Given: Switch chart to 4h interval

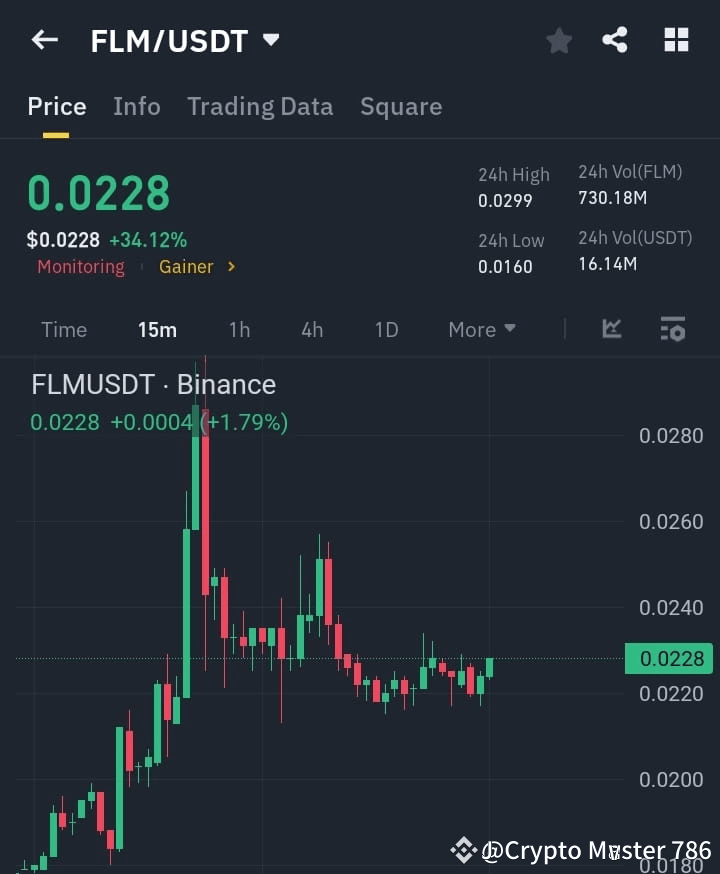Looking at the screenshot, I should point(311,329).
